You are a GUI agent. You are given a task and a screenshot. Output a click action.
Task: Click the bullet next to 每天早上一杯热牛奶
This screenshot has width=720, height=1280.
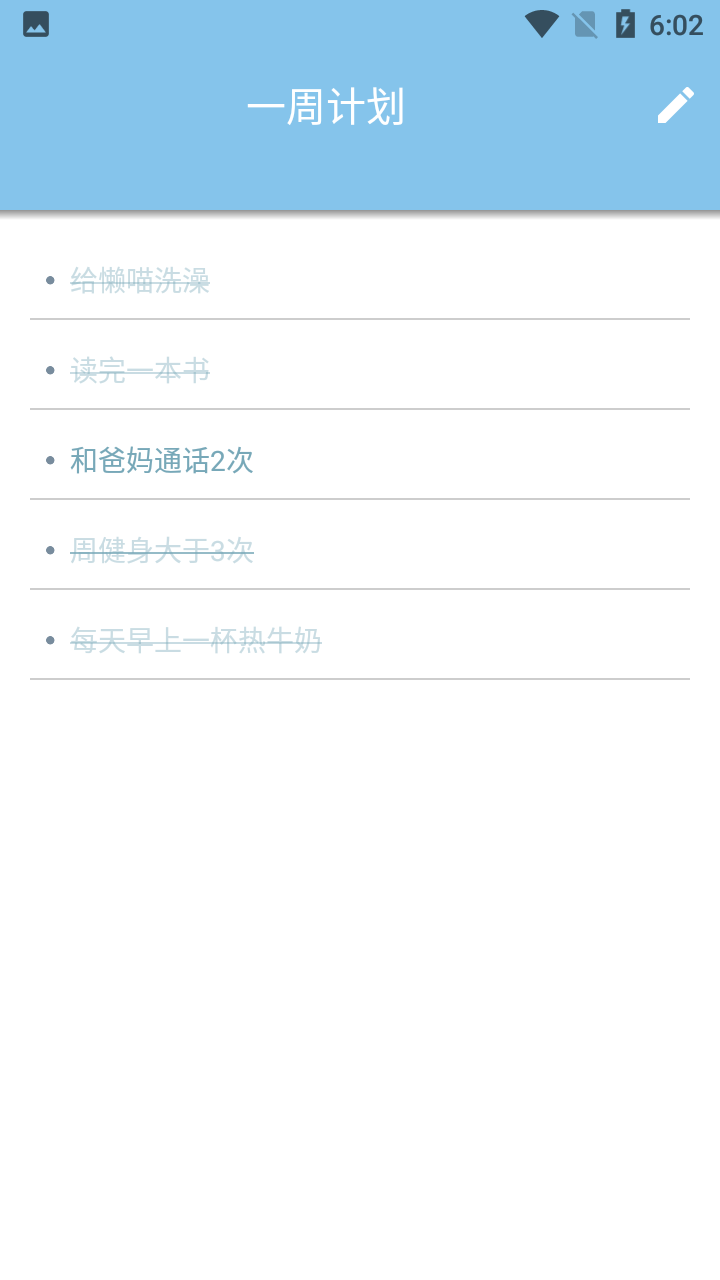pyautogui.click(x=49, y=639)
